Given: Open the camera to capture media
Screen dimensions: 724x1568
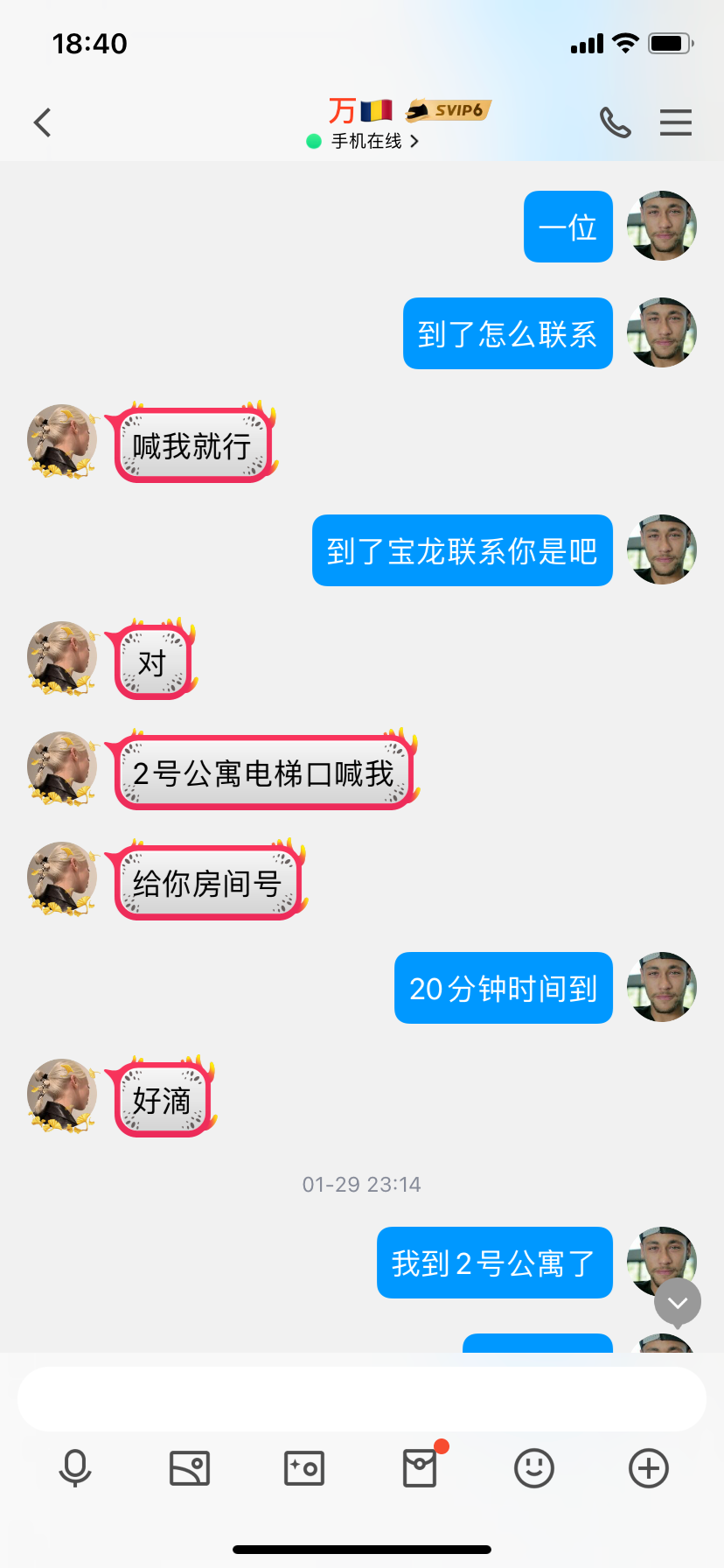Looking at the screenshot, I should click(304, 1468).
